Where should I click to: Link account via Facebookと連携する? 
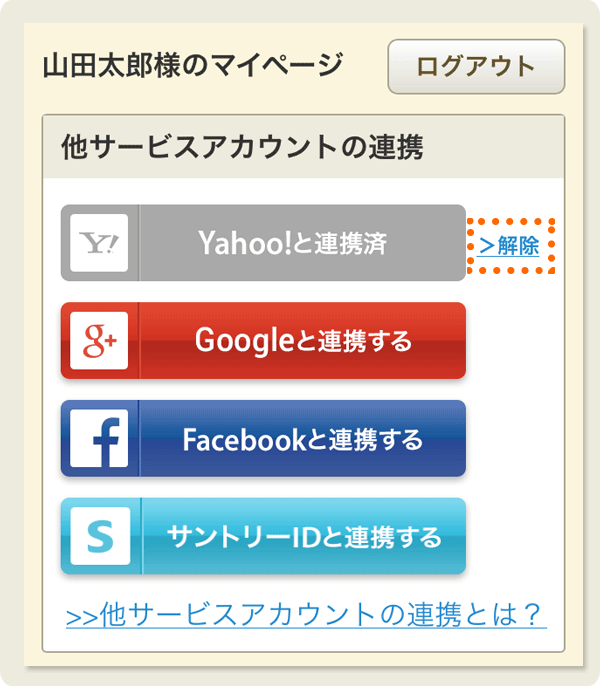(263, 439)
